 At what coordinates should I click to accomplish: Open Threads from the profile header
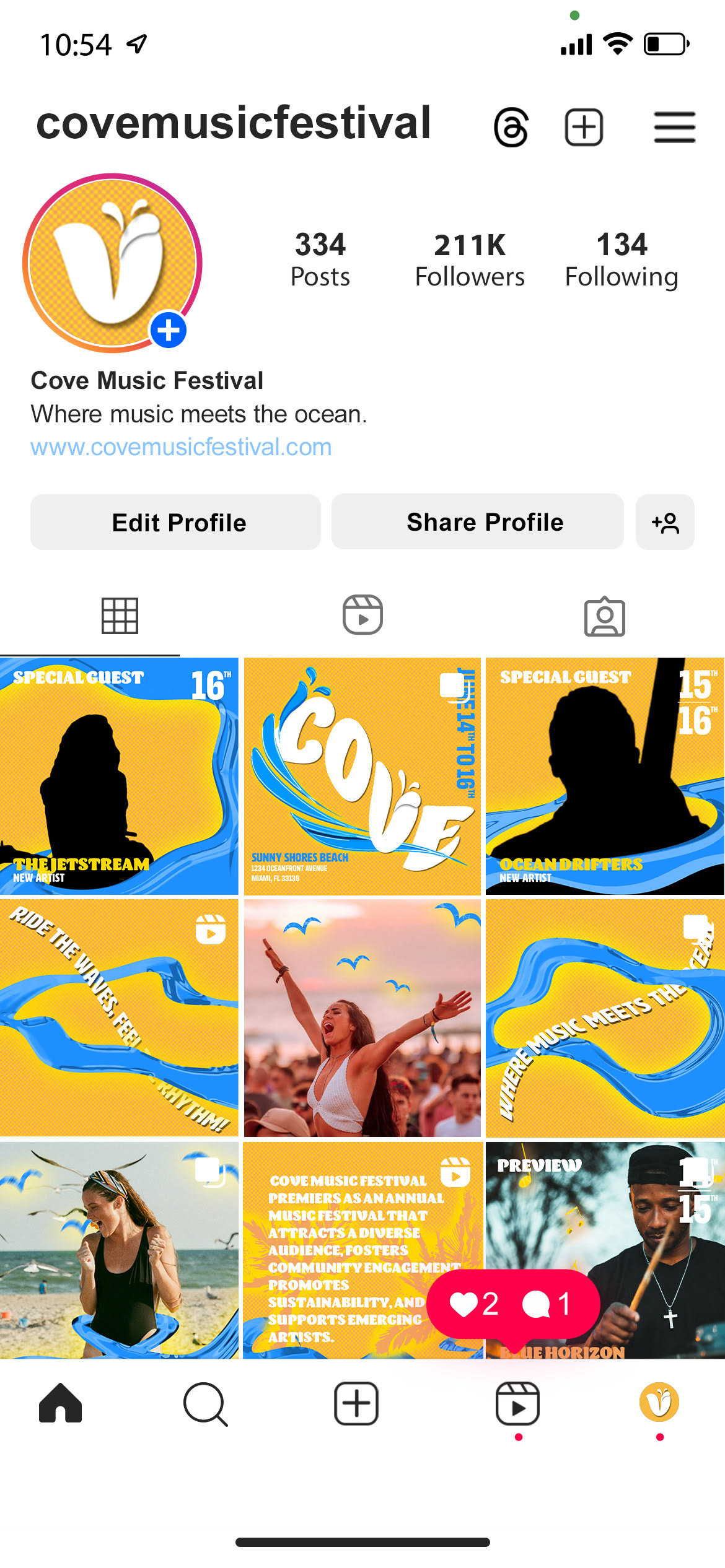click(x=511, y=128)
